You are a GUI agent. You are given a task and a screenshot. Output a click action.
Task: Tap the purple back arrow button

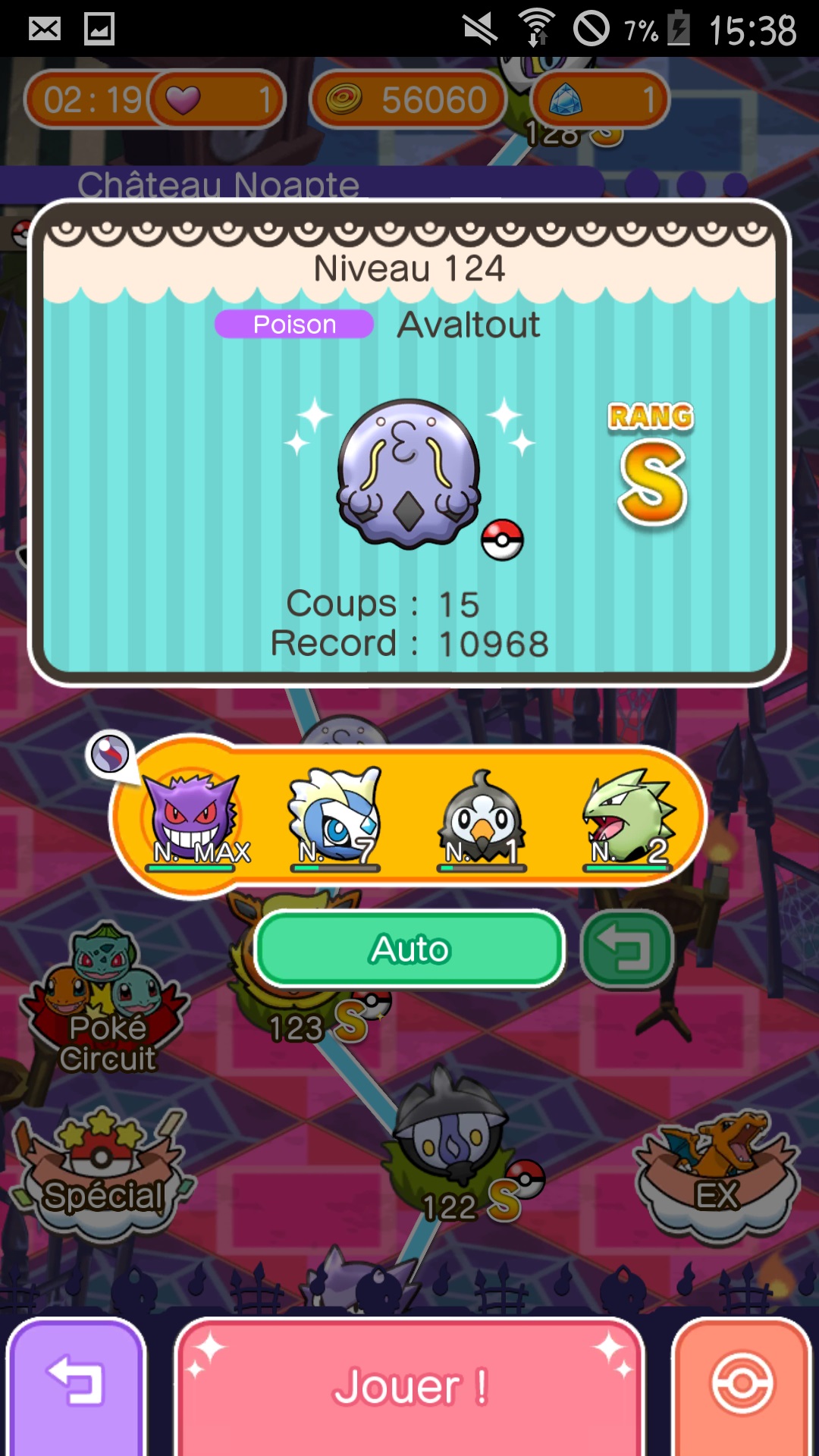coord(76,1386)
